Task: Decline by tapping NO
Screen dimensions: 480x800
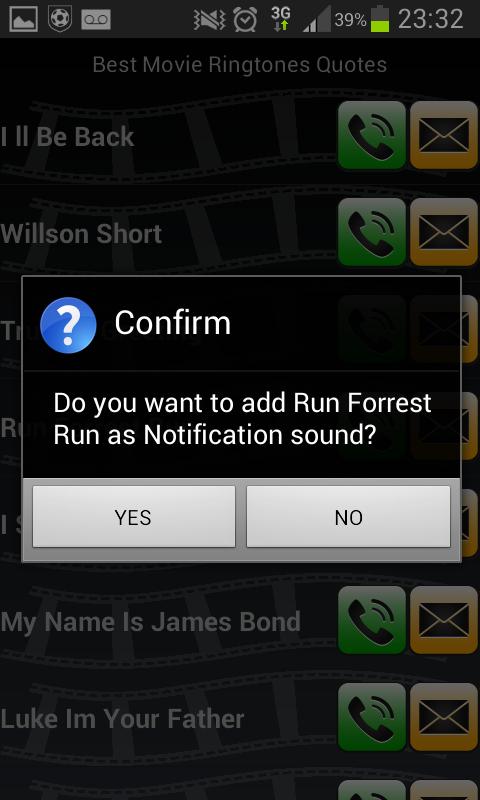Action: [x=348, y=516]
